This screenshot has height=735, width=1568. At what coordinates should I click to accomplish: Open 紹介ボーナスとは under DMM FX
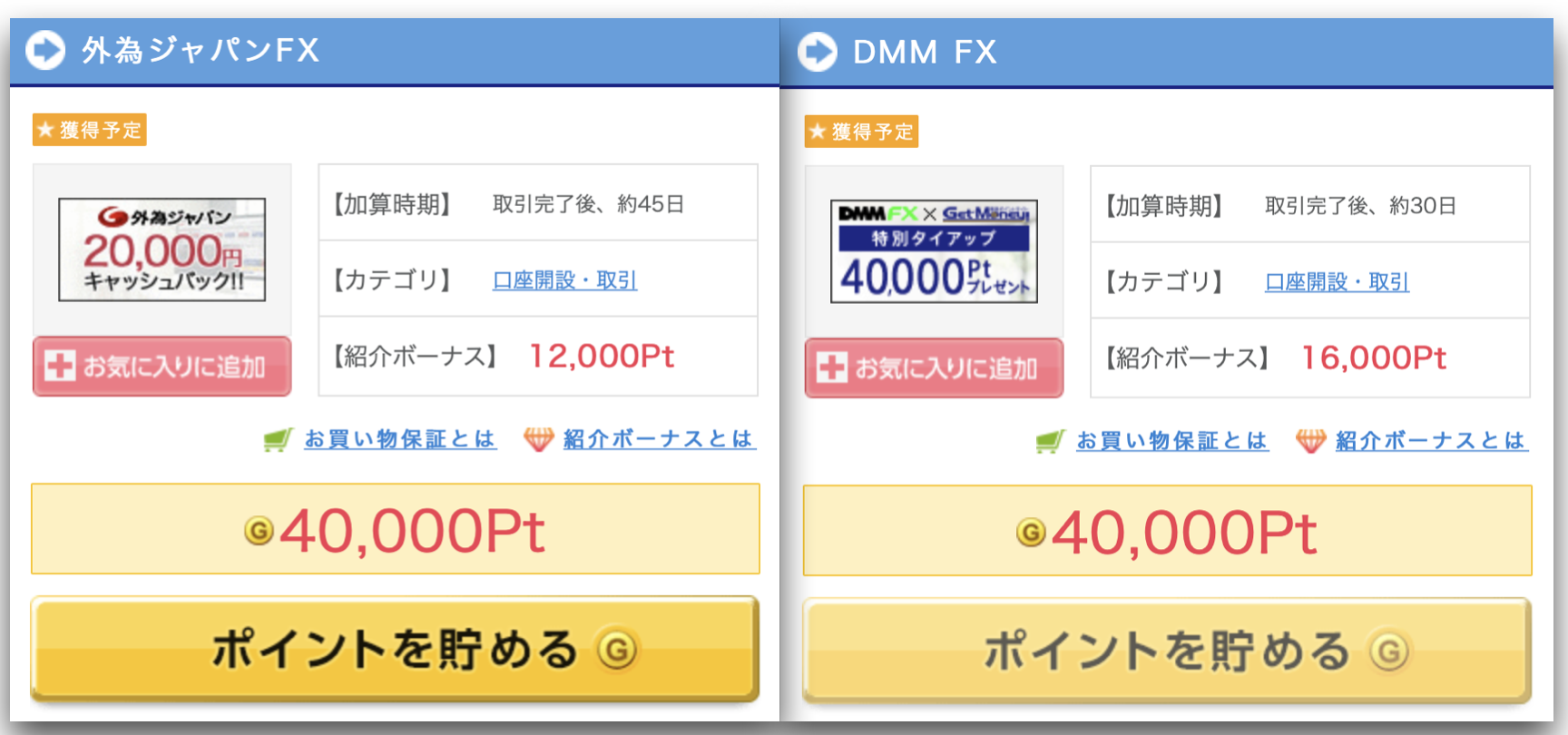1431,441
